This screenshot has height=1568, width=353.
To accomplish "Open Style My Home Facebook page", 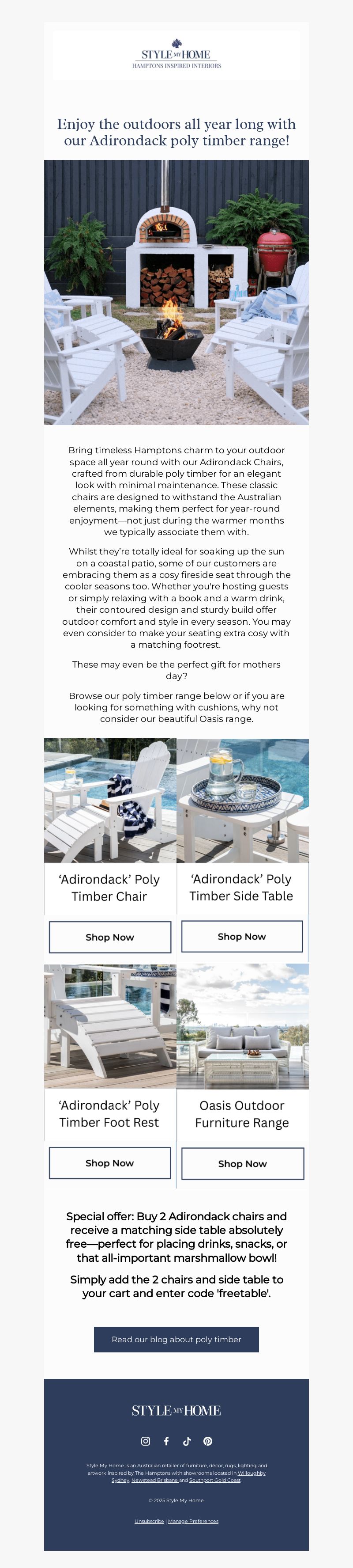I will [x=166, y=1441].
